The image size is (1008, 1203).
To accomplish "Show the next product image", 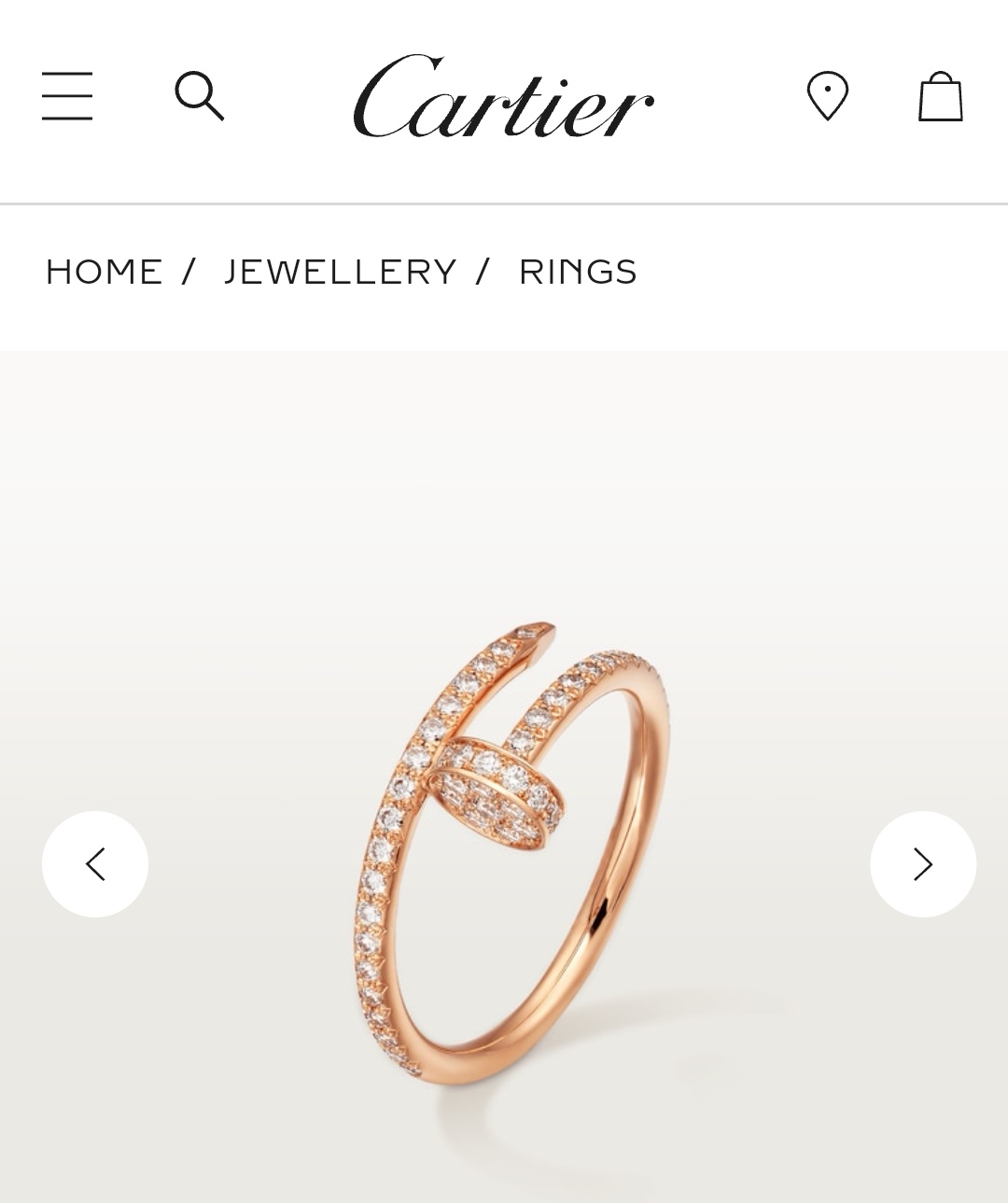I will [x=923, y=864].
